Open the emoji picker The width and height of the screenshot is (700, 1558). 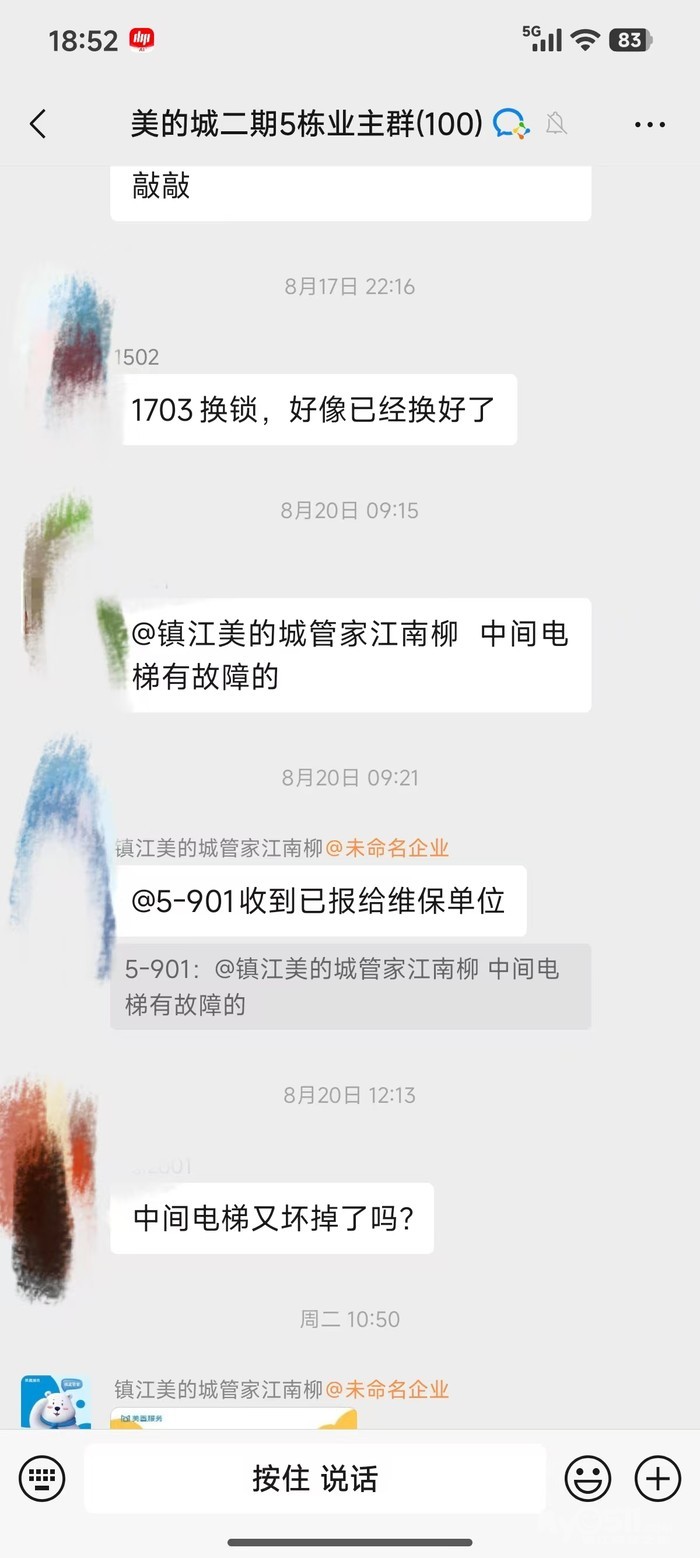click(x=588, y=1478)
